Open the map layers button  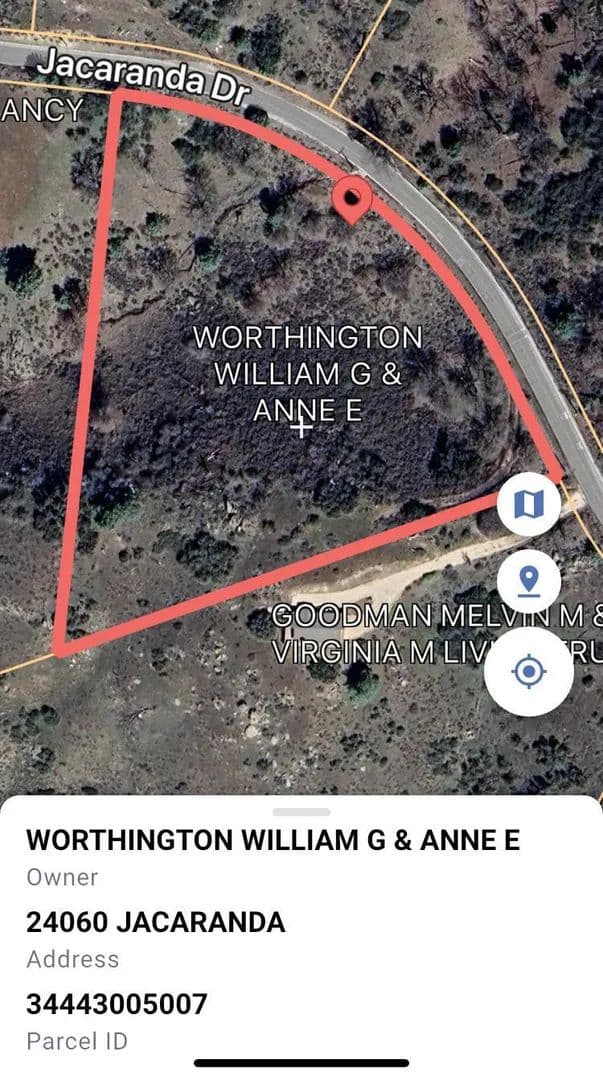coord(528,504)
